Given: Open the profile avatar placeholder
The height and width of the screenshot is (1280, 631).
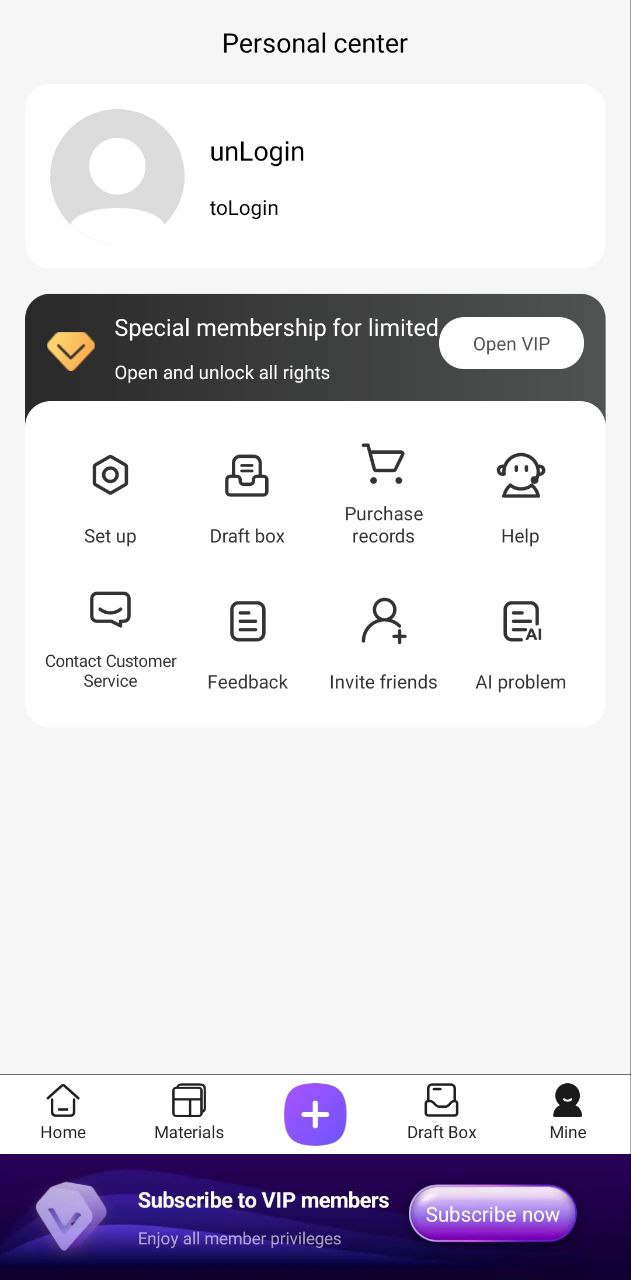Looking at the screenshot, I should click(117, 176).
